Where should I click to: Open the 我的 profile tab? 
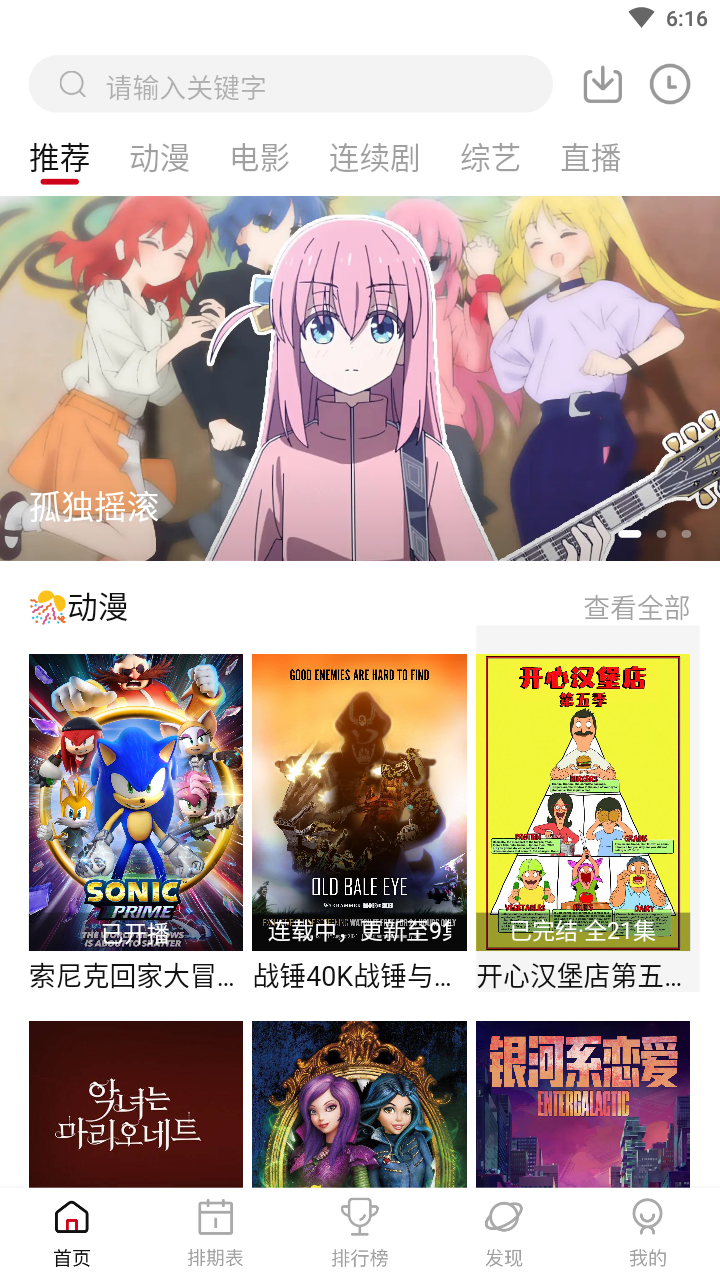pos(648,1233)
